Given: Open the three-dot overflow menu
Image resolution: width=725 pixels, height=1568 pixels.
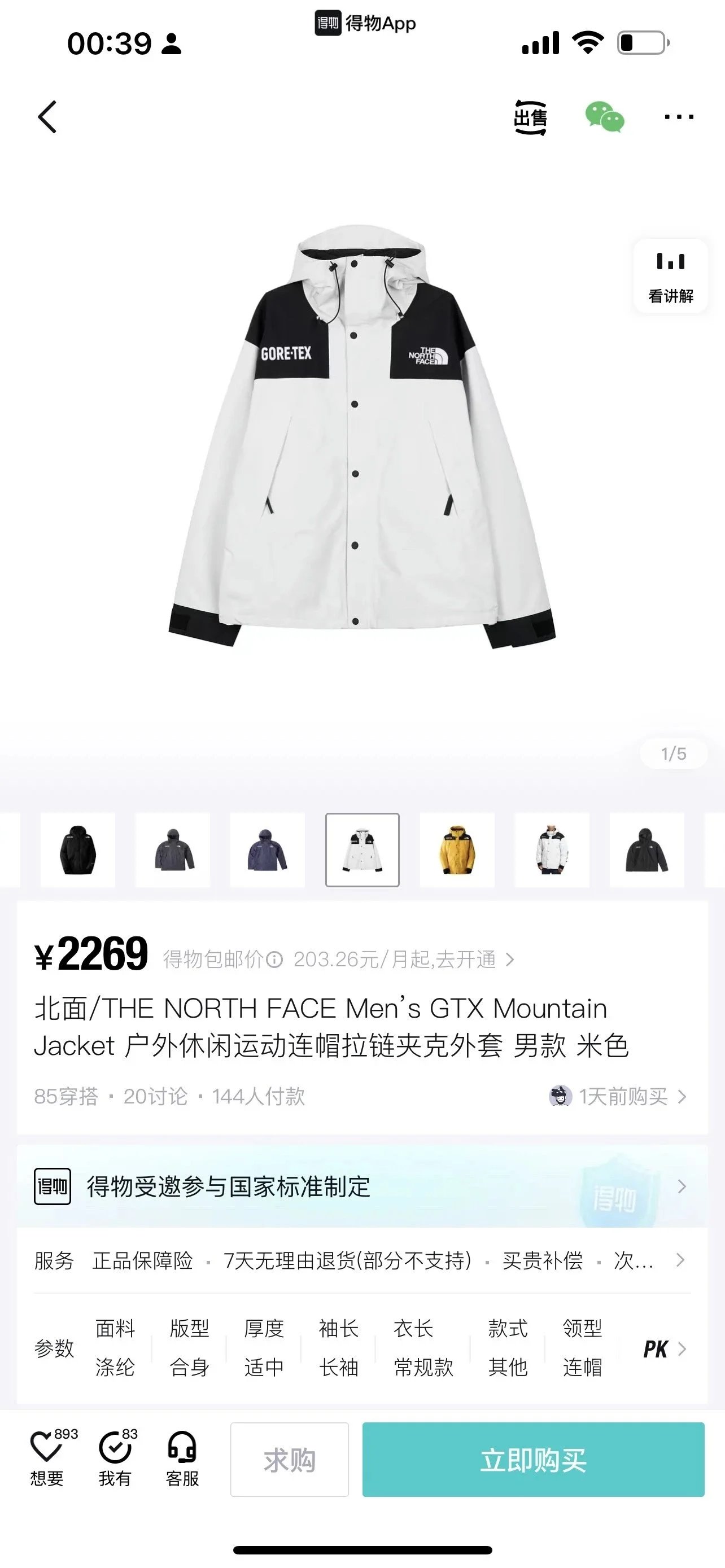Looking at the screenshot, I should click(x=679, y=117).
